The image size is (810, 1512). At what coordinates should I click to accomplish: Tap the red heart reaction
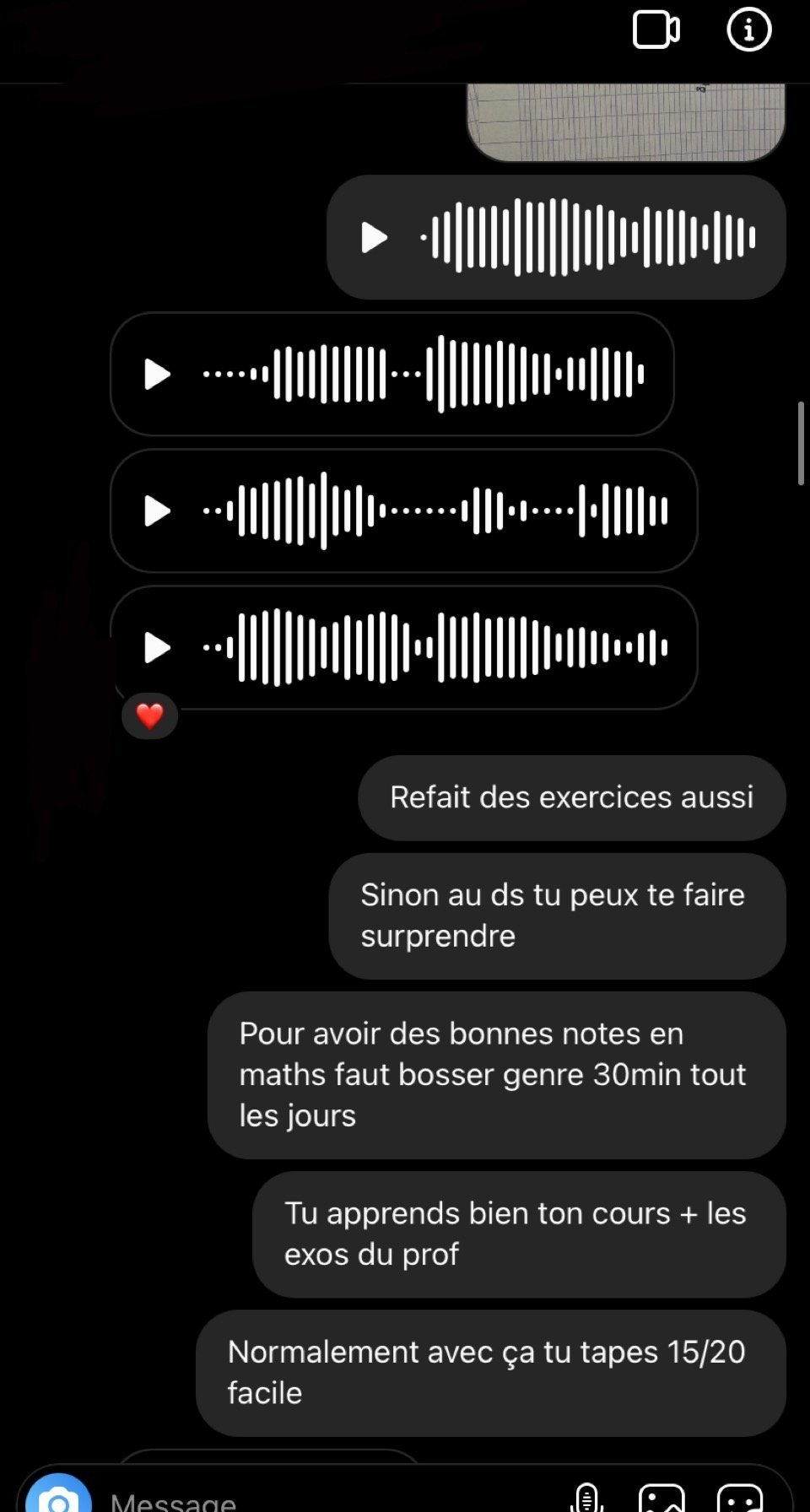[x=149, y=715]
